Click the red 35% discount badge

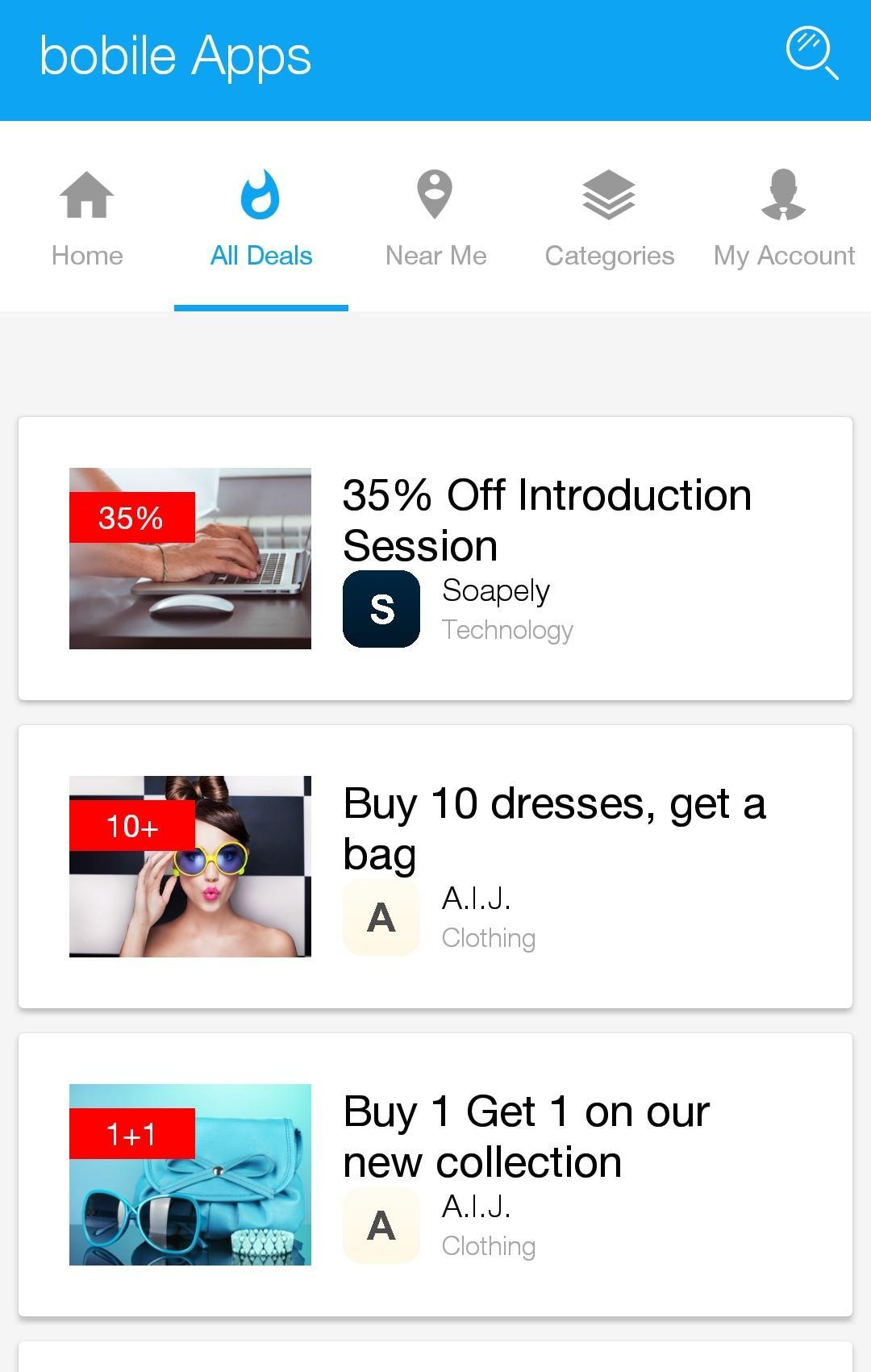[x=132, y=519]
